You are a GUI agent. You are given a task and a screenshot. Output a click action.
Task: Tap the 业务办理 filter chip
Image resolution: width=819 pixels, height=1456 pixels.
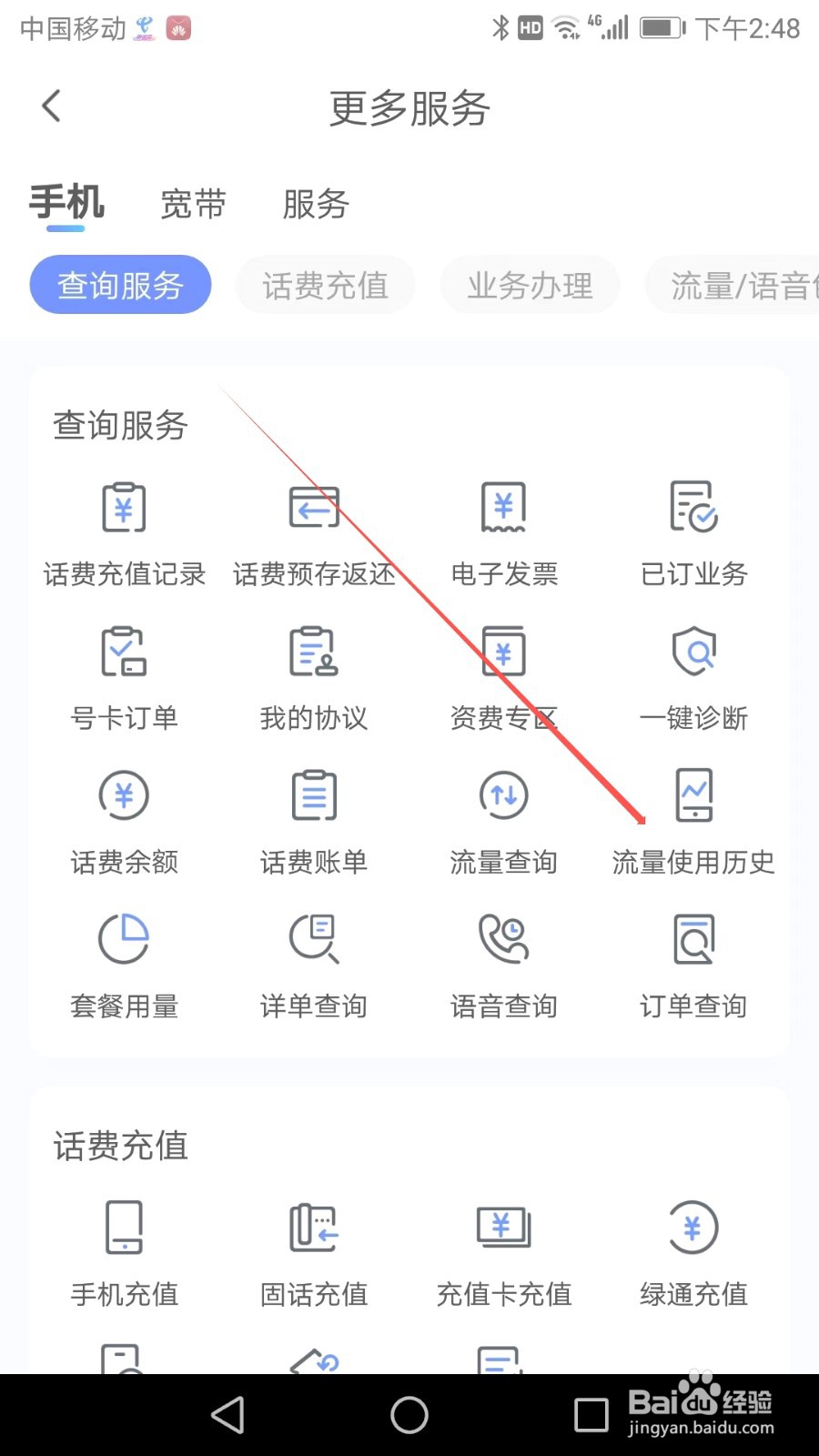530,285
